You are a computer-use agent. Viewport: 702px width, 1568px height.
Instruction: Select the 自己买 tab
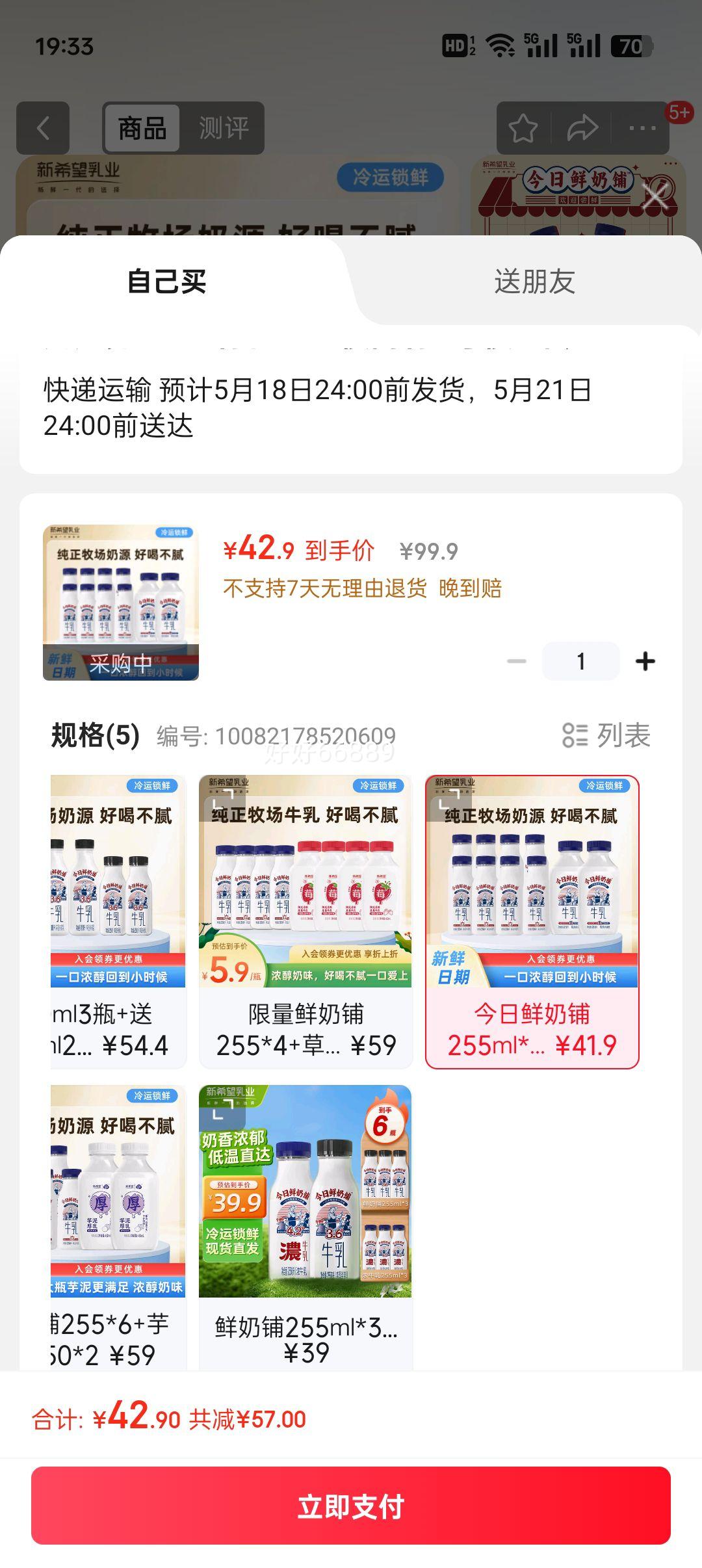(x=166, y=281)
